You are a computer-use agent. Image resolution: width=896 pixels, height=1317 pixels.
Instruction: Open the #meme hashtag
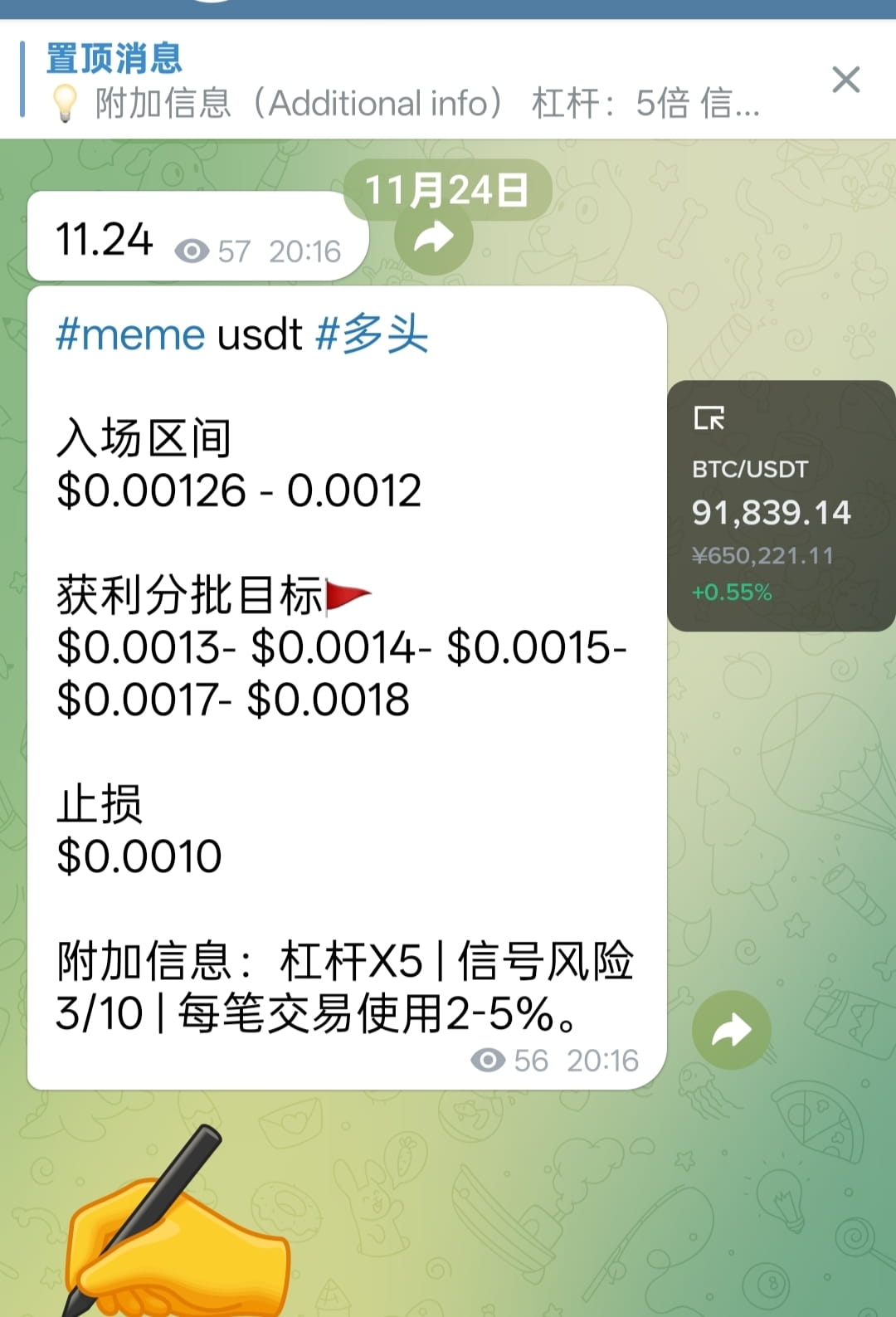click(x=130, y=334)
